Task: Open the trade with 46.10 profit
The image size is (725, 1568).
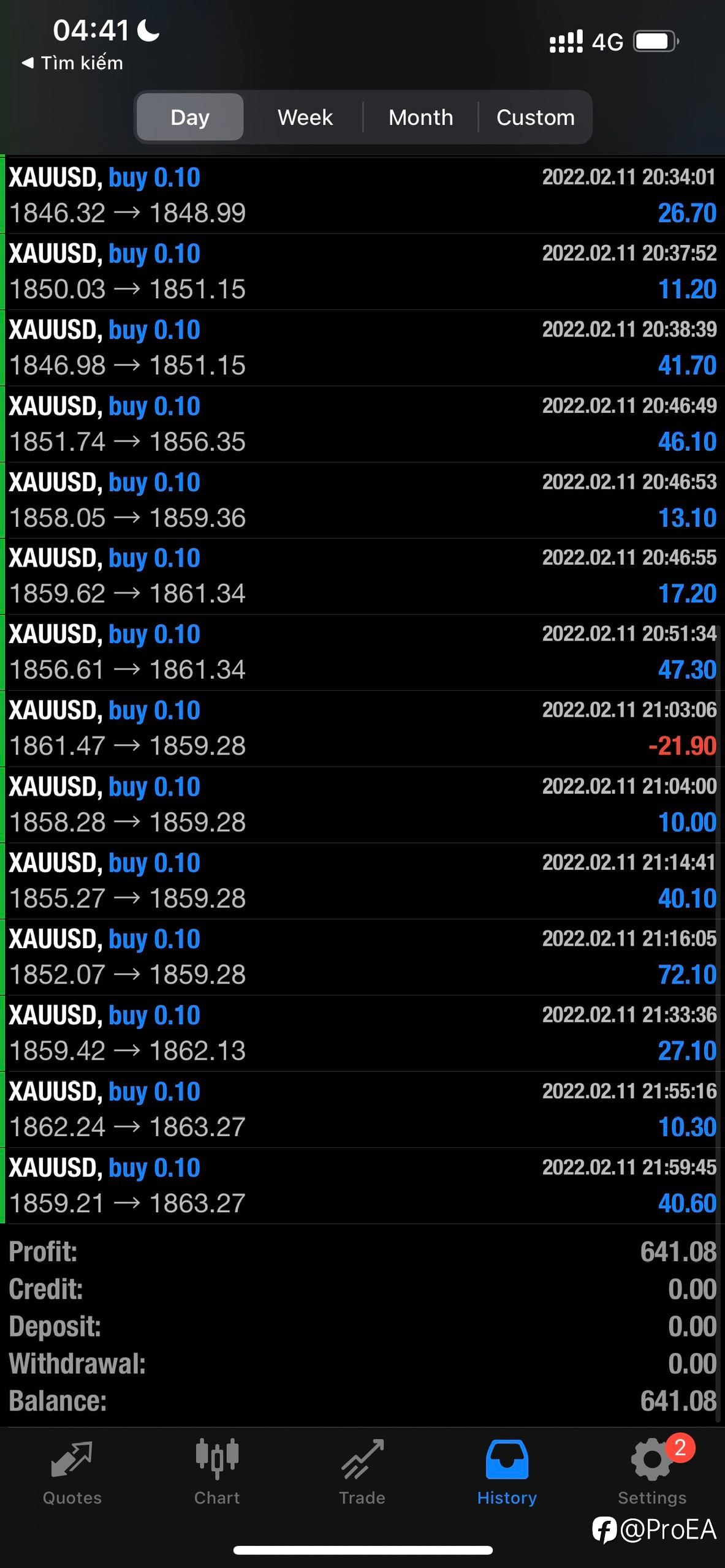Action: (362, 424)
